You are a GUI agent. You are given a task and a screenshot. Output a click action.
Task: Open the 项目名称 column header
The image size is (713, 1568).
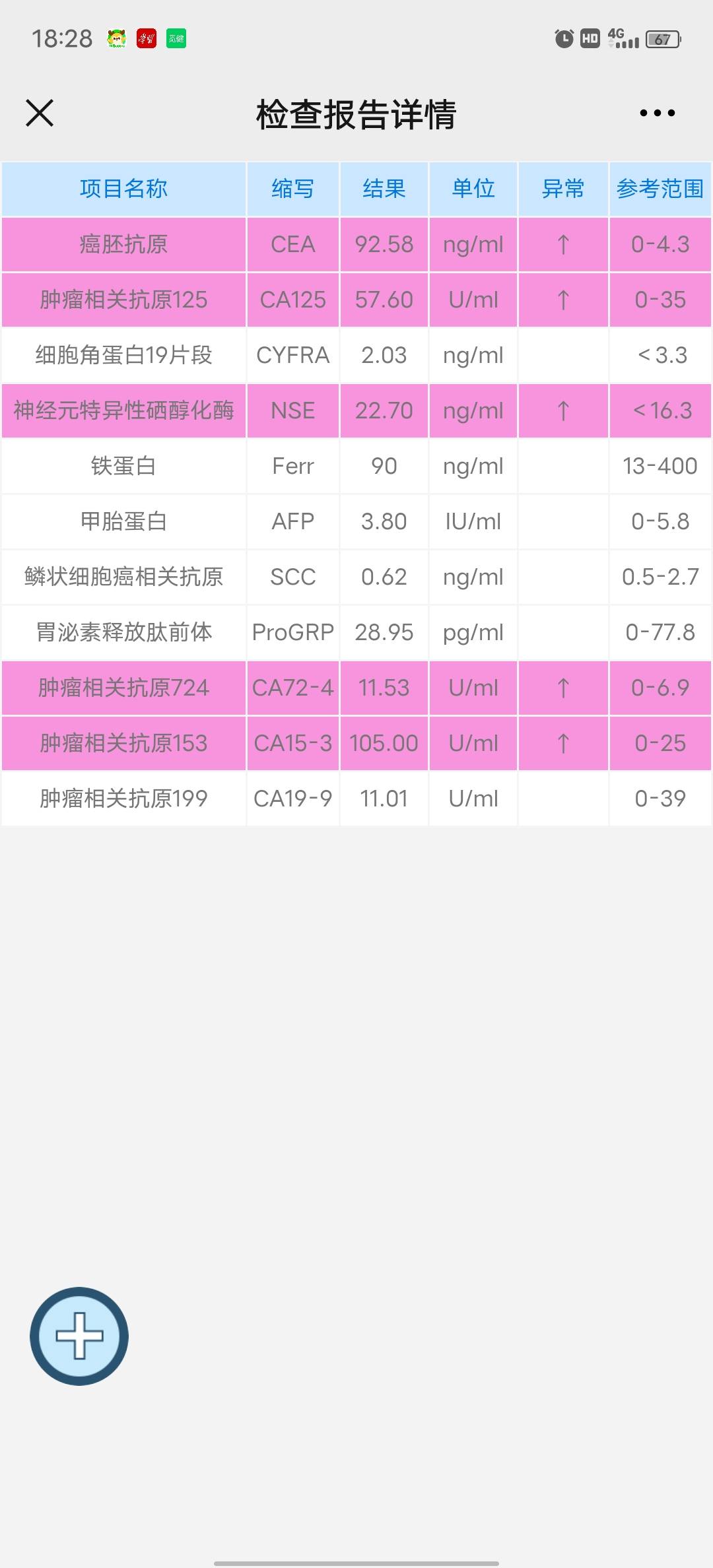[124, 189]
